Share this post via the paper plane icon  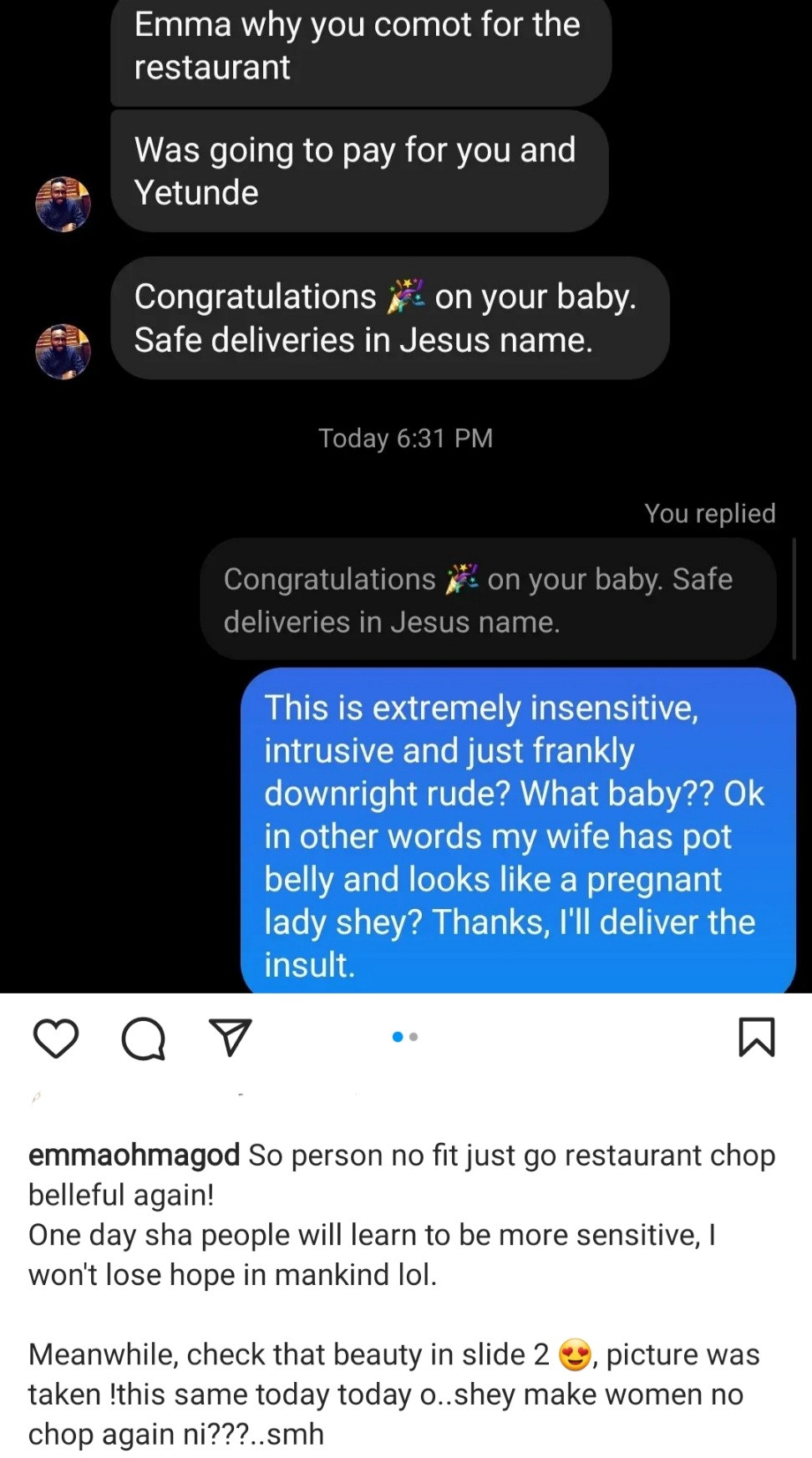point(231,1038)
